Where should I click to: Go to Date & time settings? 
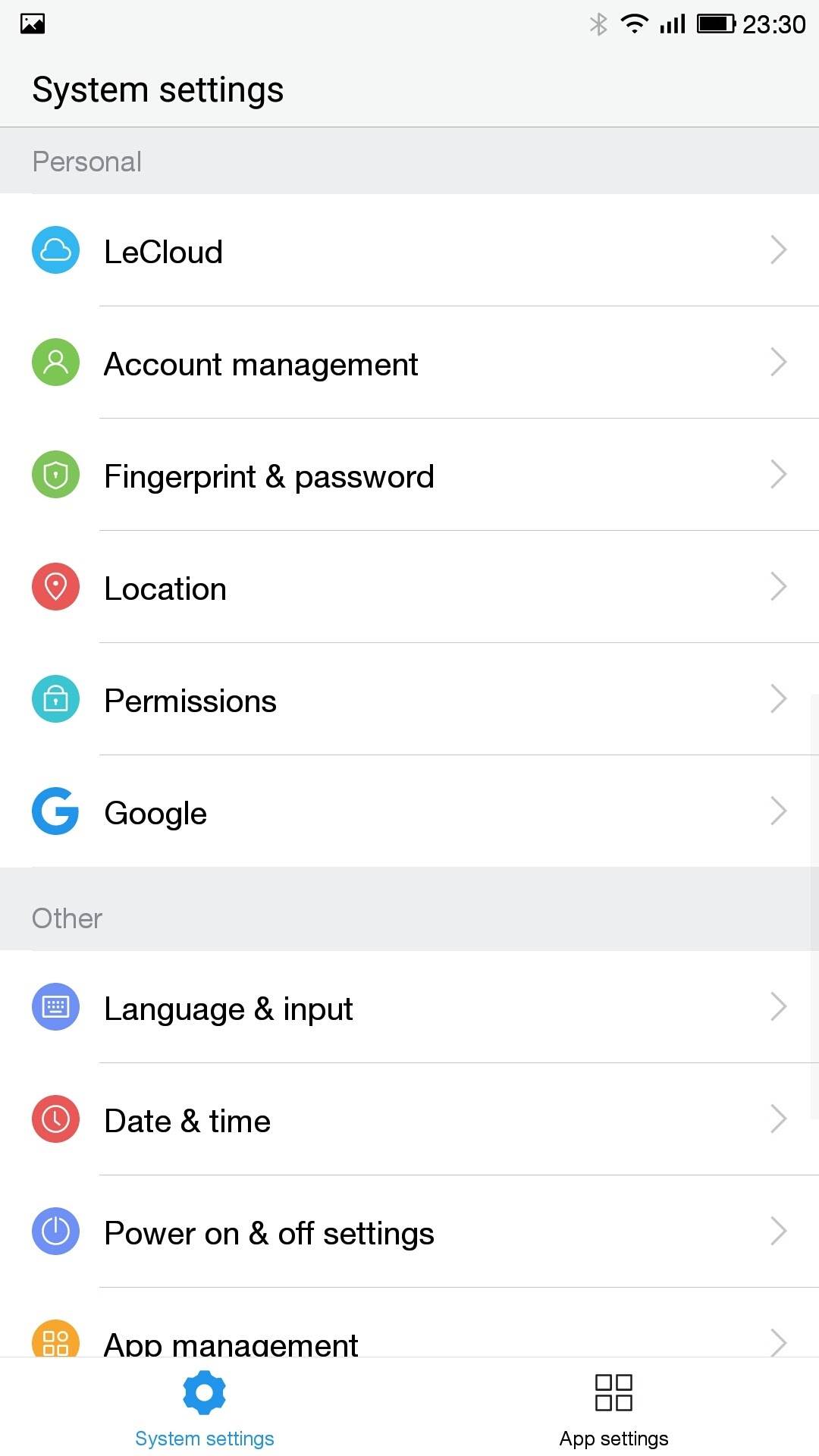point(409,1120)
